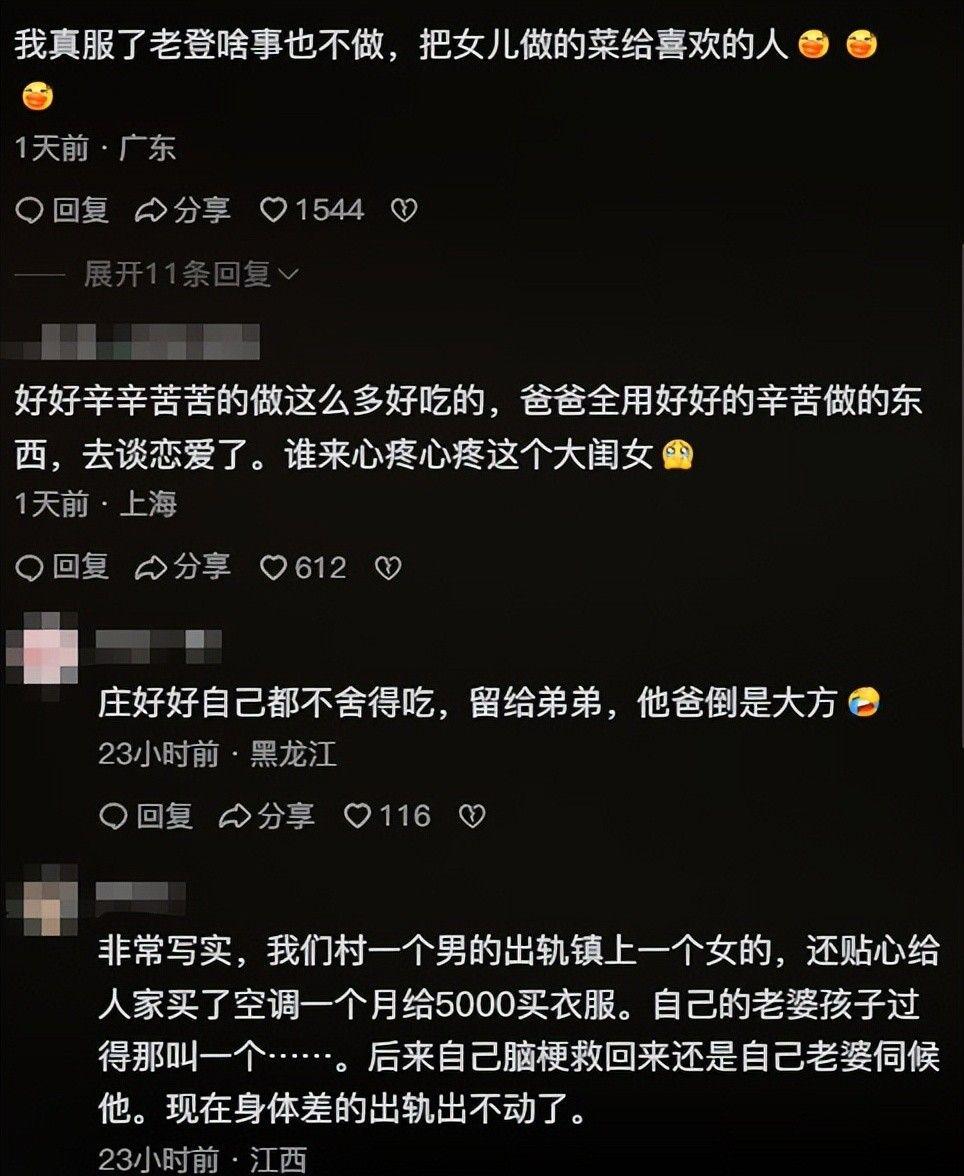The width and height of the screenshot is (964, 1176).
Task: Dislike the comment with 116 likes
Action: pos(471,816)
